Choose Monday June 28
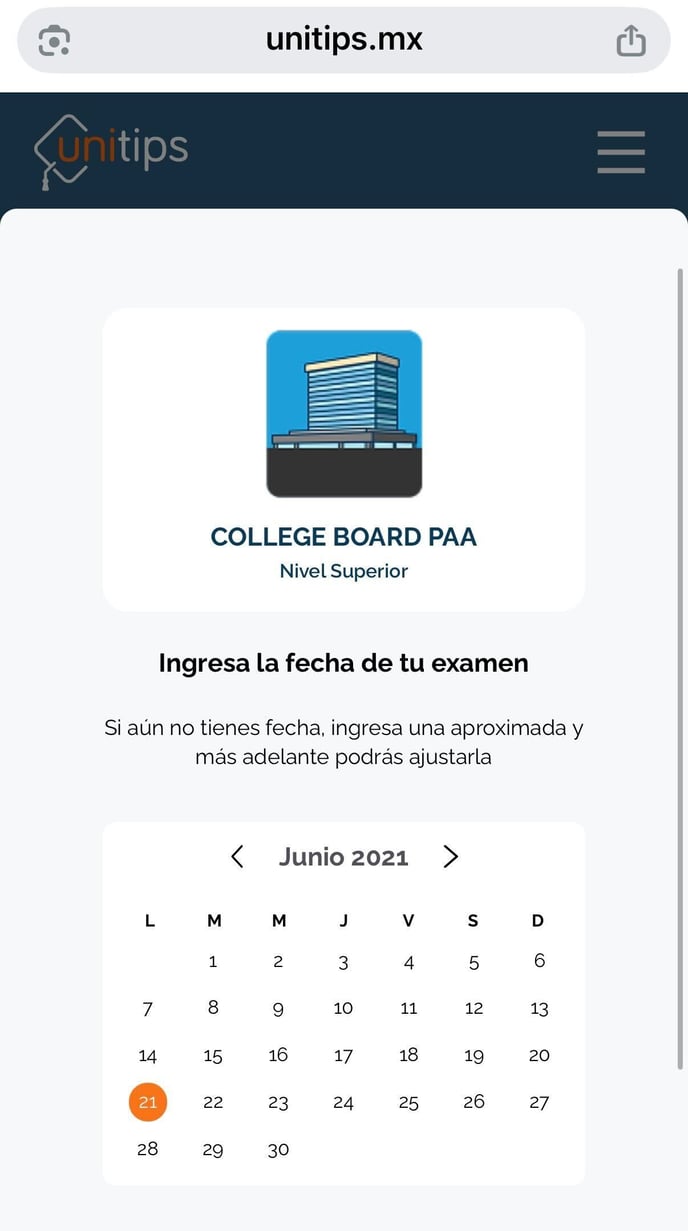Image resolution: width=688 pixels, height=1231 pixels. tap(148, 1149)
